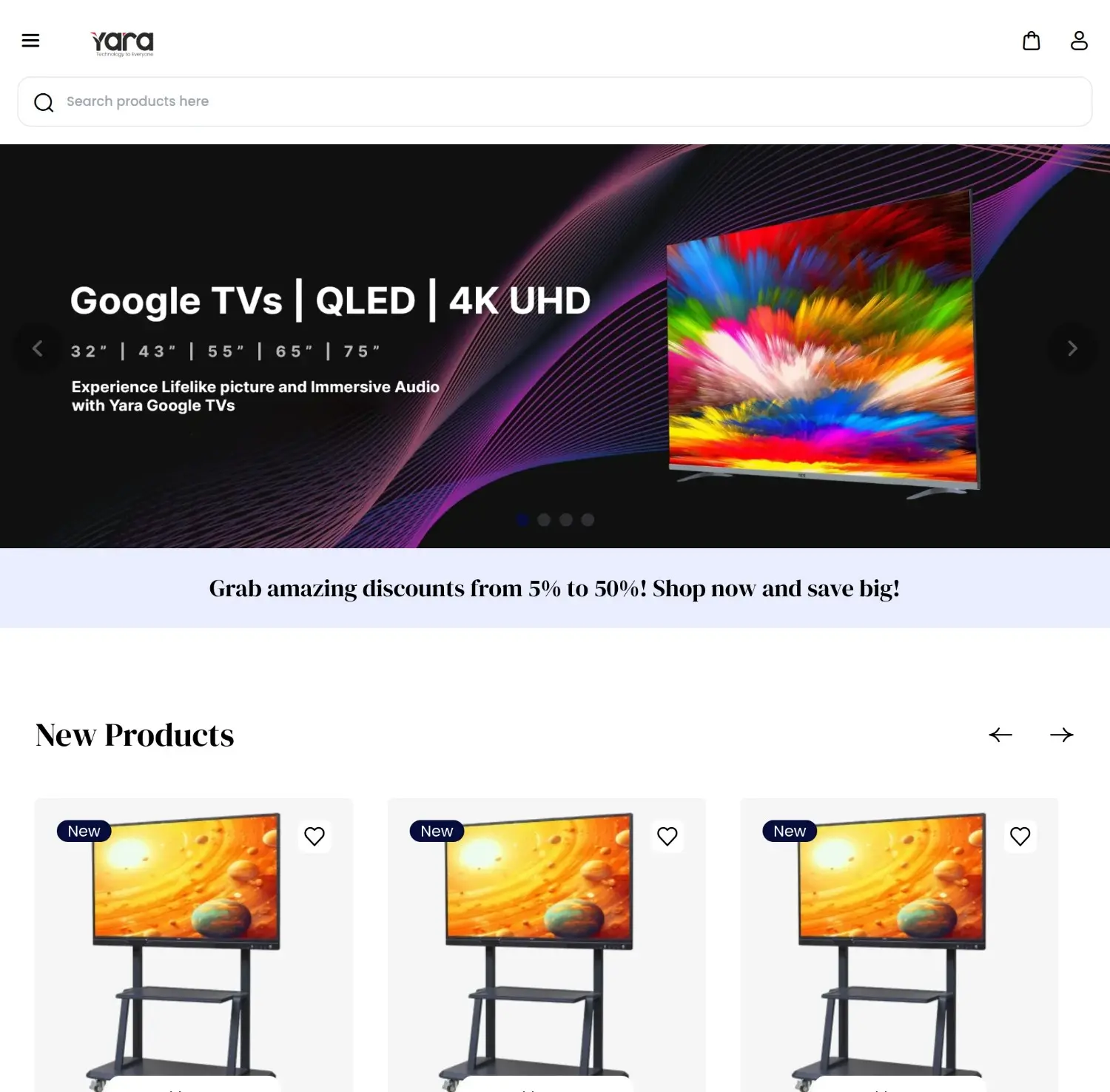Jump to the last banner dot
The width and height of the screenshot is (1110, 1092).
[588, 520]
